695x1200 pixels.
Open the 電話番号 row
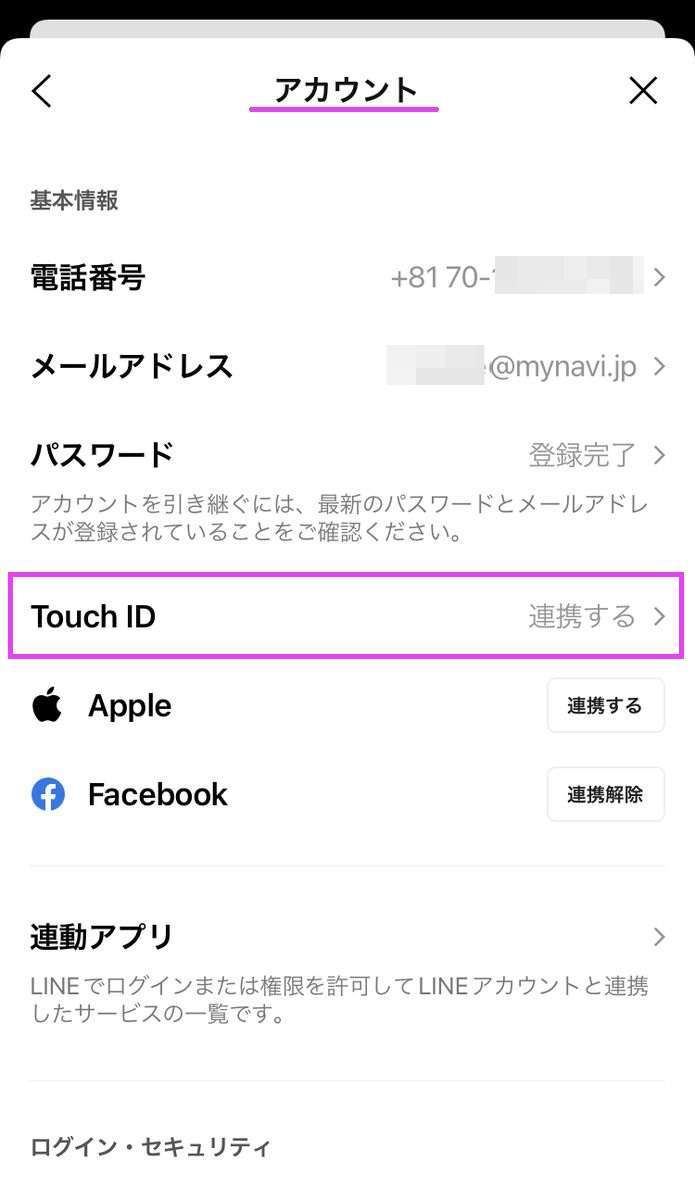[x=347, y=277]
